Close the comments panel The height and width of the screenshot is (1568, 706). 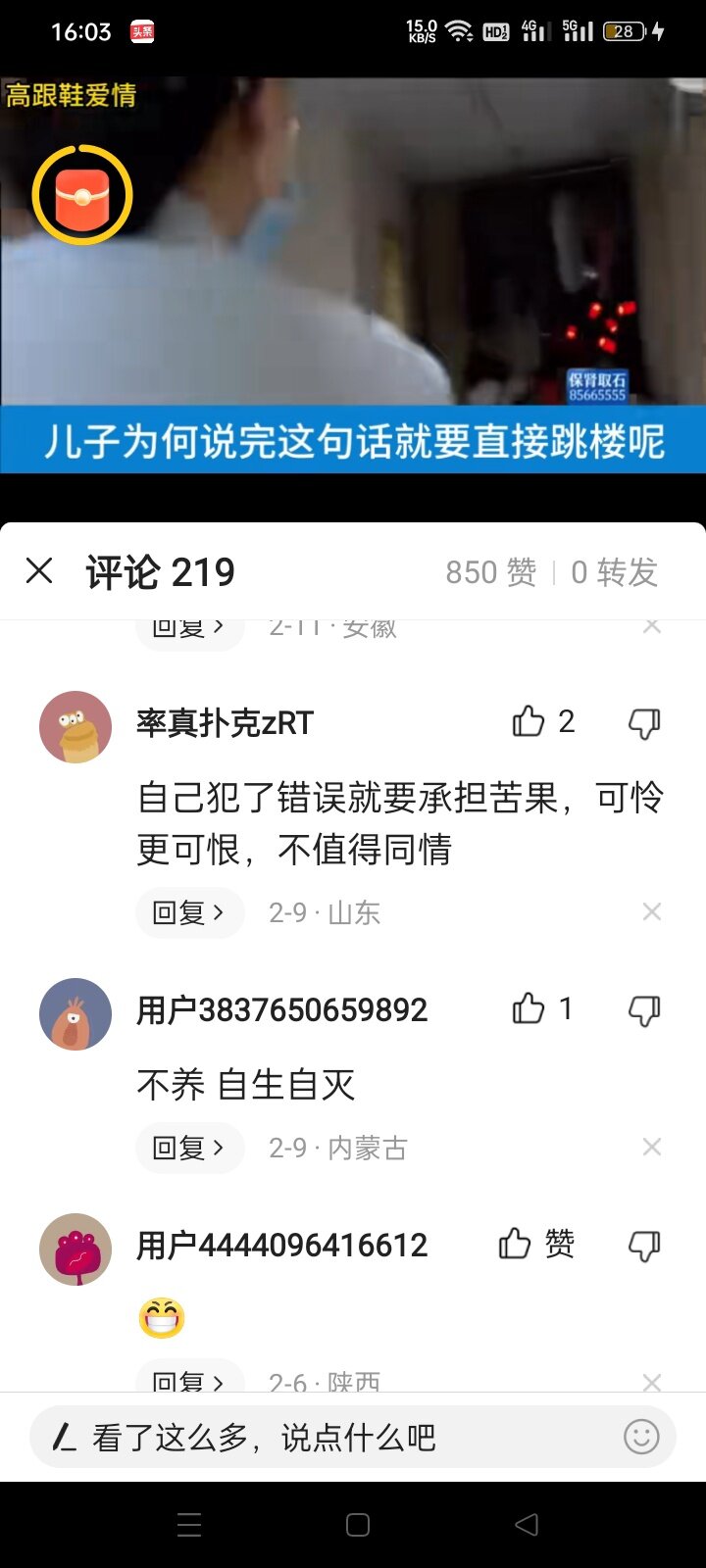point(39,570)
